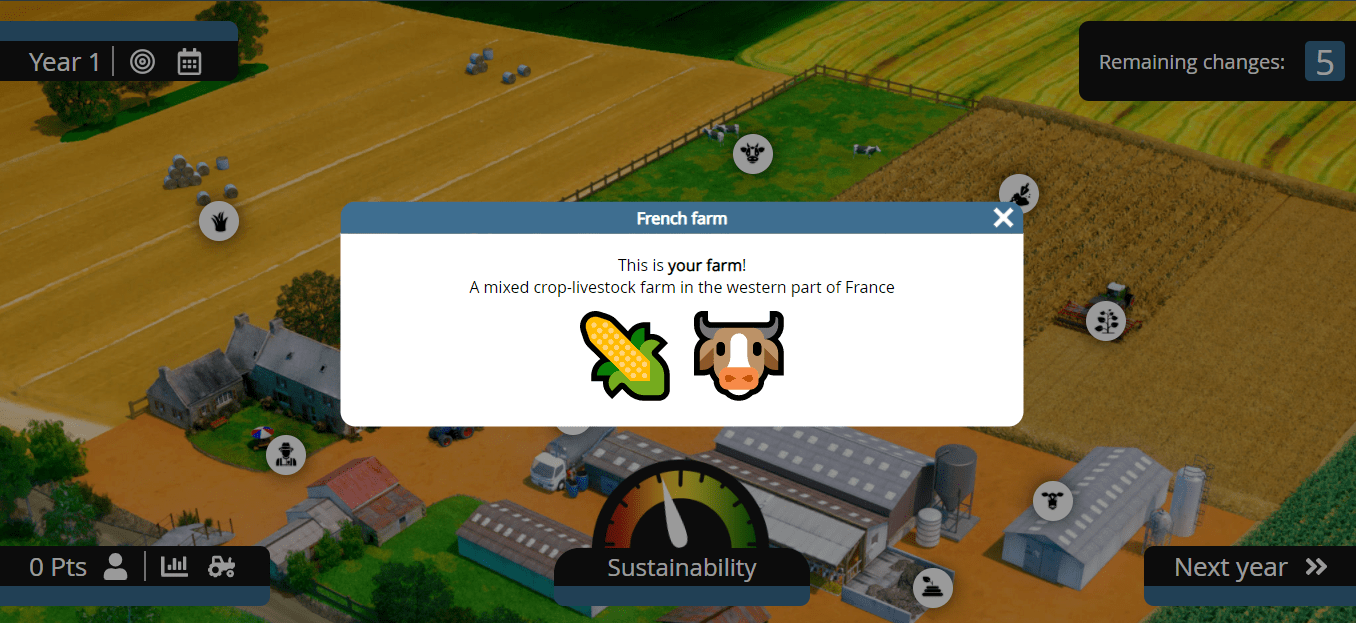Open the calendar icon
The image size is (1356, 623).
pyautogui.click(x=189, y=62)
